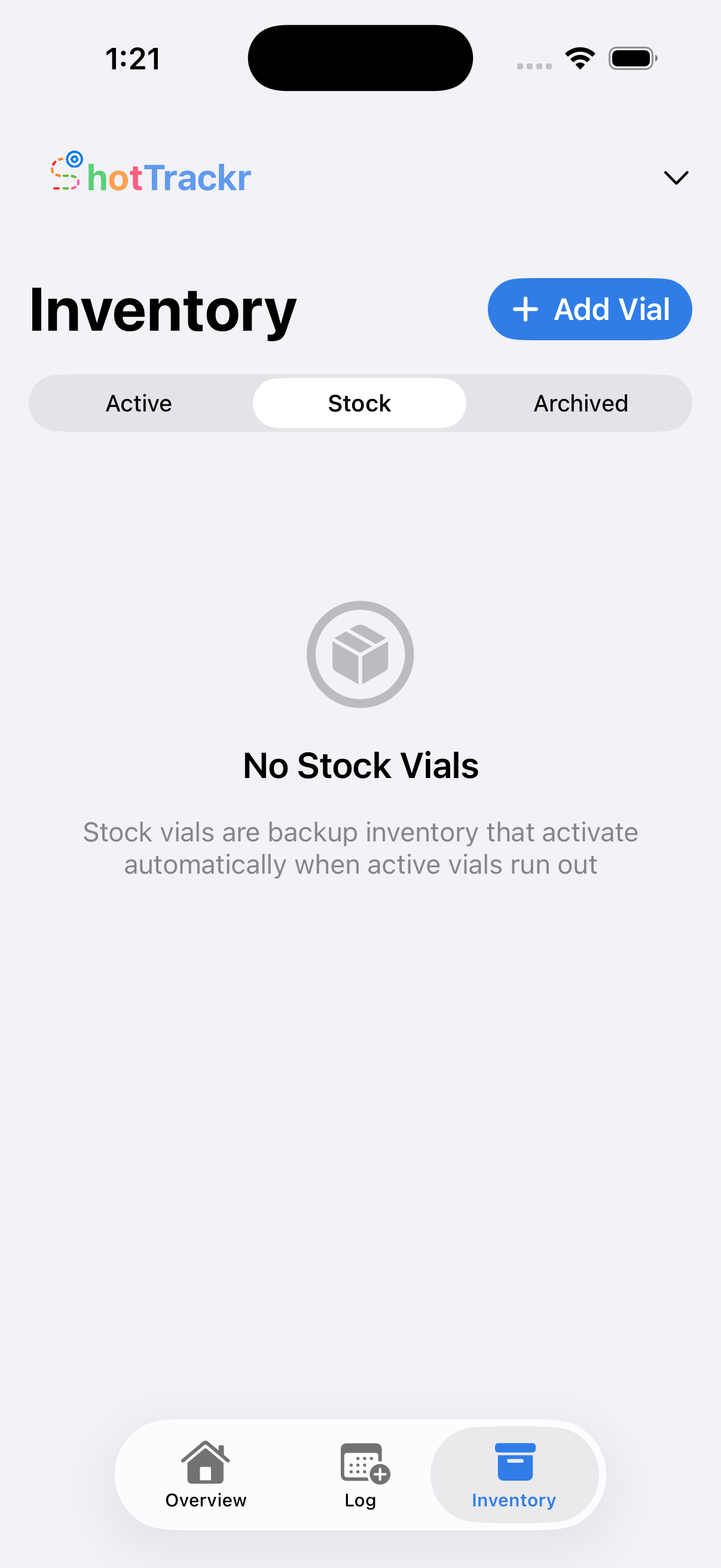The height and width of the screenshot is (1568, 721).
Task: Click the plus icon on Add Vial
Action: click(x=524, y=309)
